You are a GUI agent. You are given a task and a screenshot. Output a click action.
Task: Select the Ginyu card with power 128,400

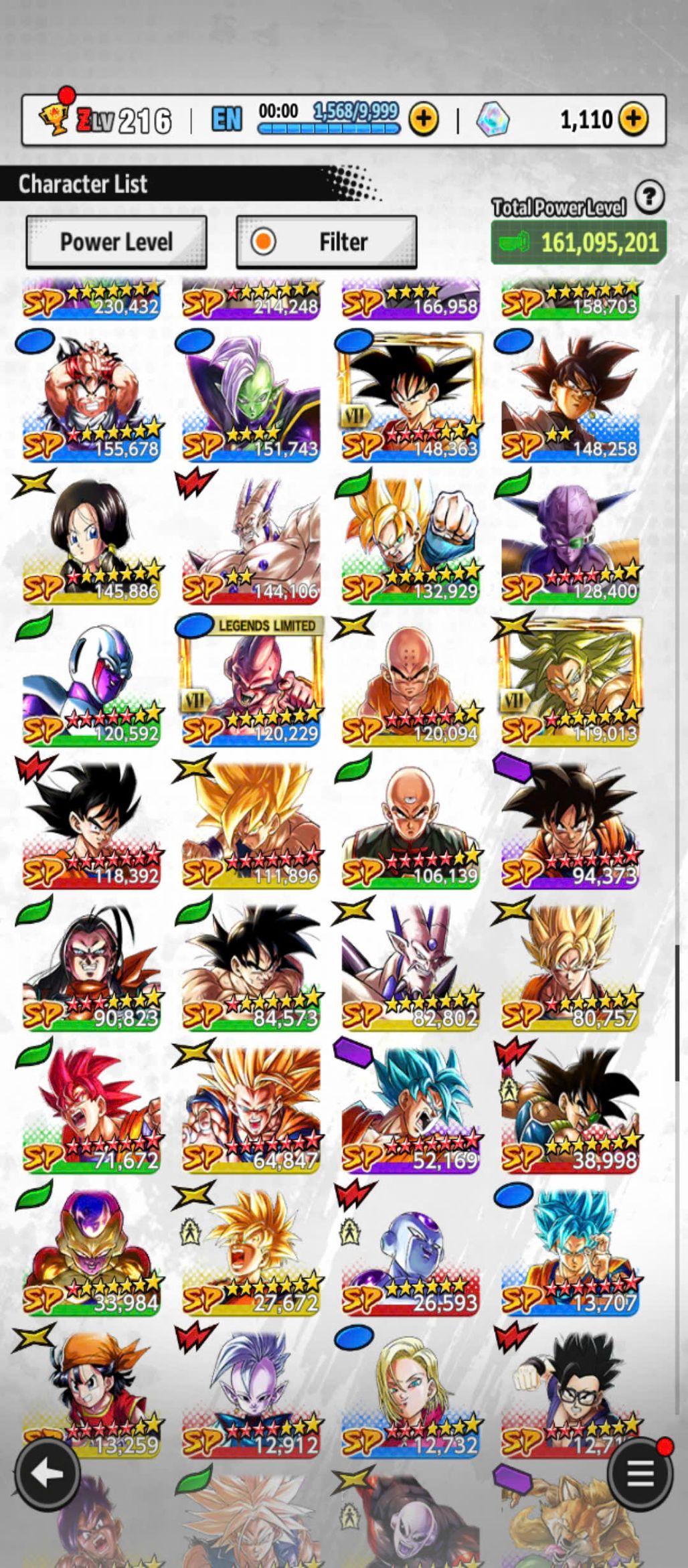570,538
